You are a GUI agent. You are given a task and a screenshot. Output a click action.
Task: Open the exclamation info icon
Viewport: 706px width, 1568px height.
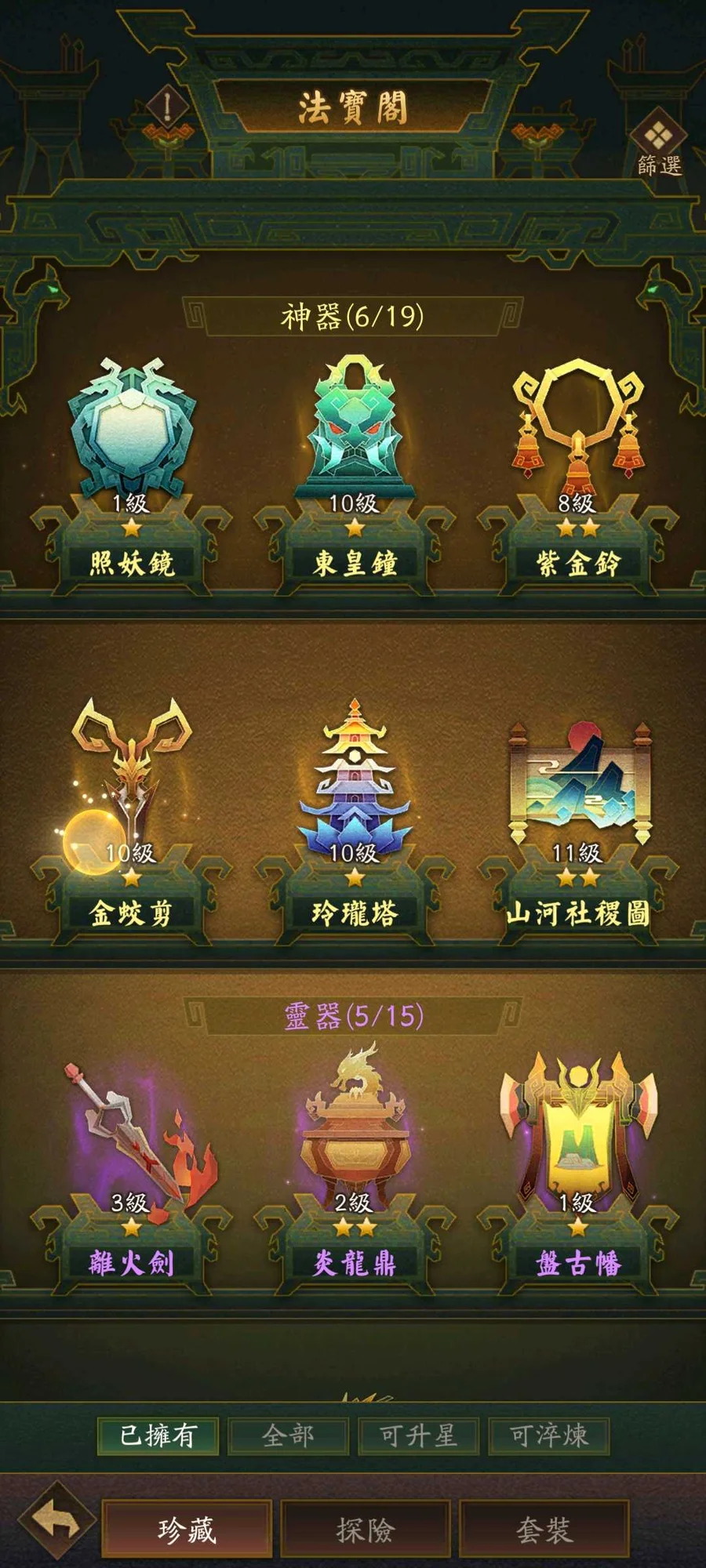(166, 106)
